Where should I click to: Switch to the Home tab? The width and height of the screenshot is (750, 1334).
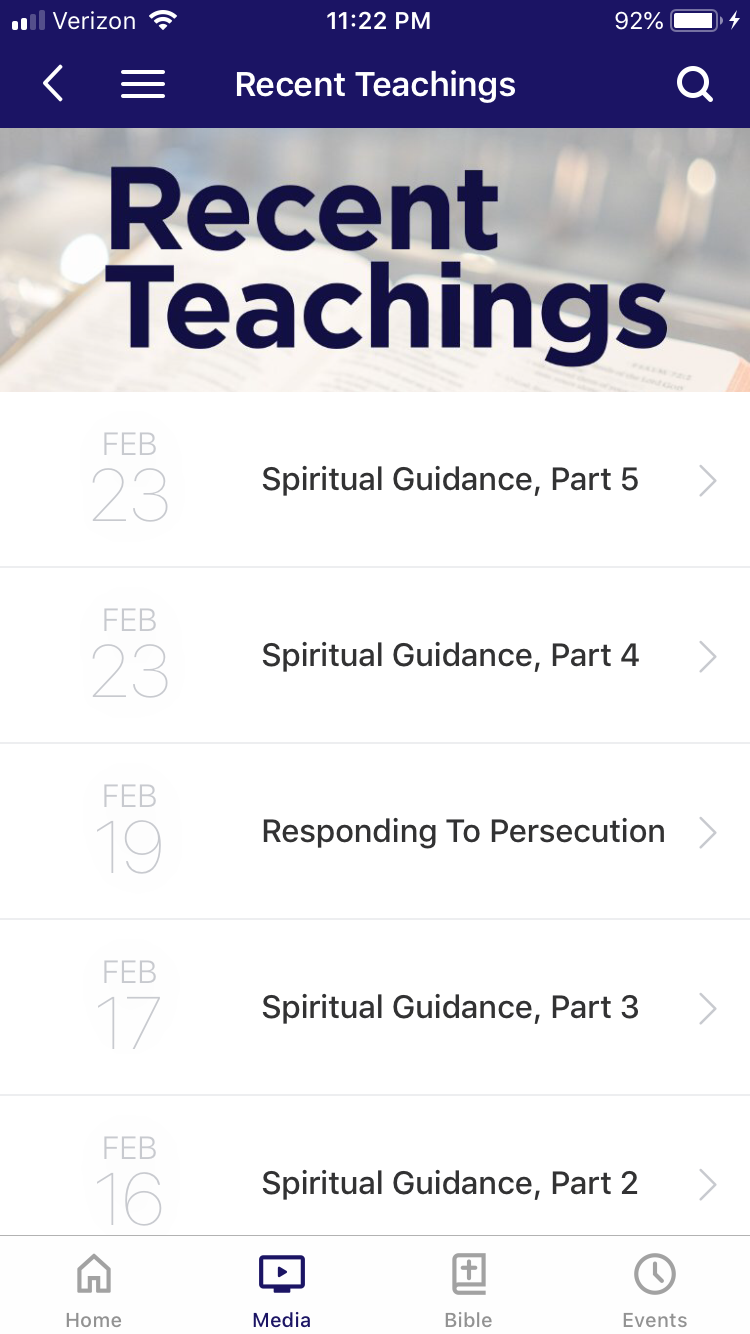(x=94, y=1290)
